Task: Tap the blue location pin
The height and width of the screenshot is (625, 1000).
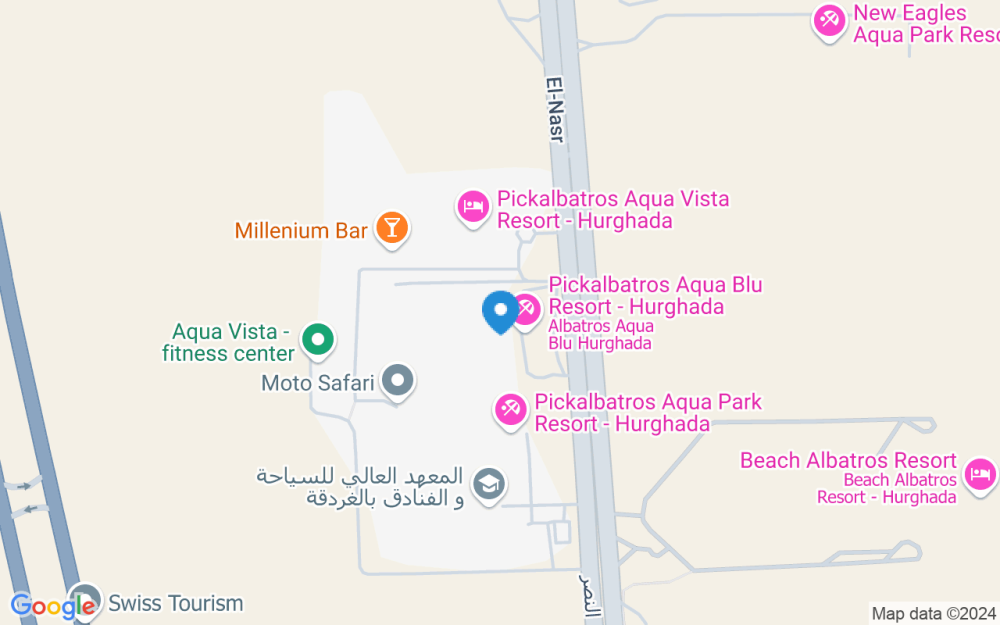Action: point(500,311)
